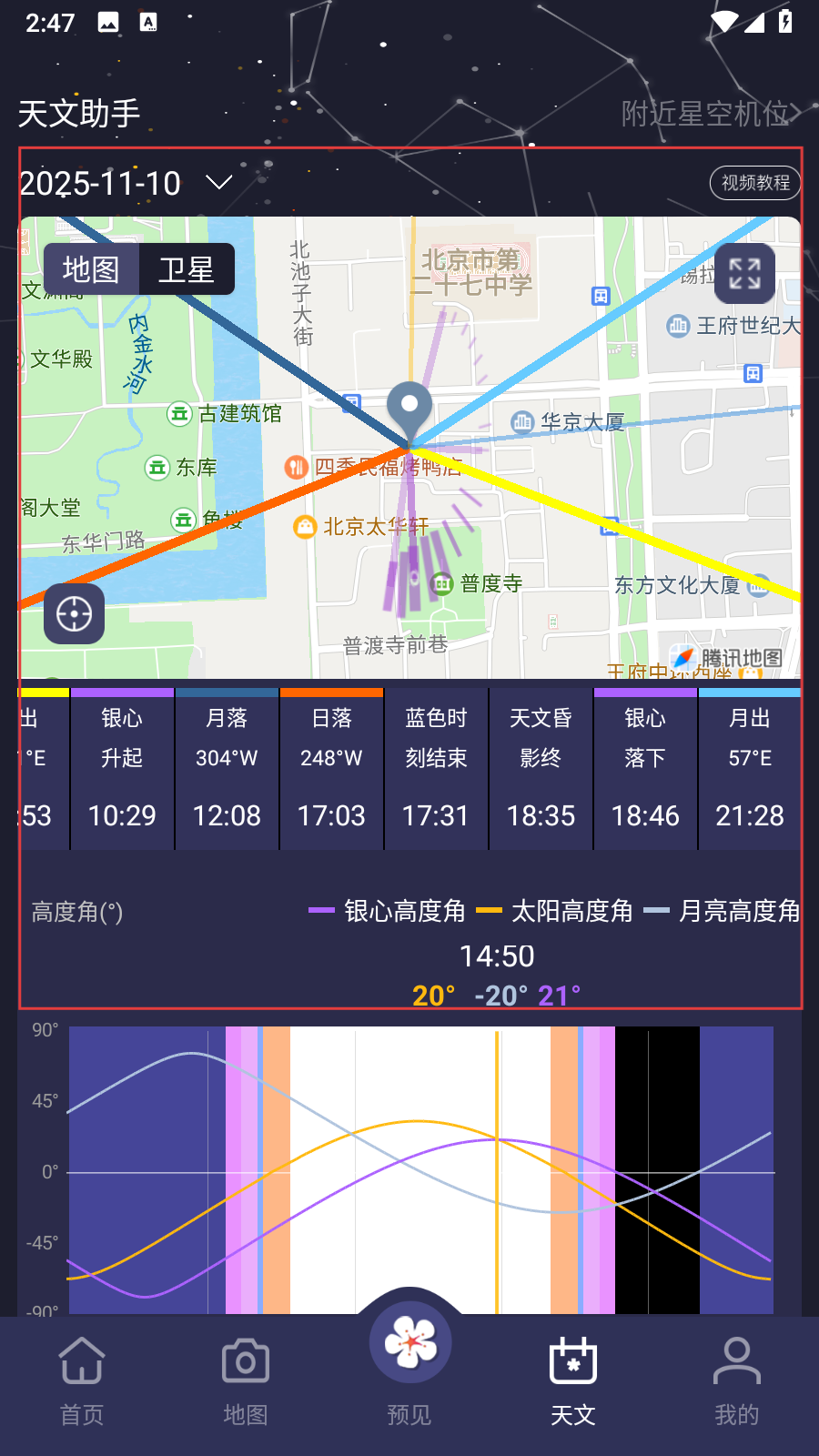
Task: Expand the map to fullscreen
Action: point(744,273)
